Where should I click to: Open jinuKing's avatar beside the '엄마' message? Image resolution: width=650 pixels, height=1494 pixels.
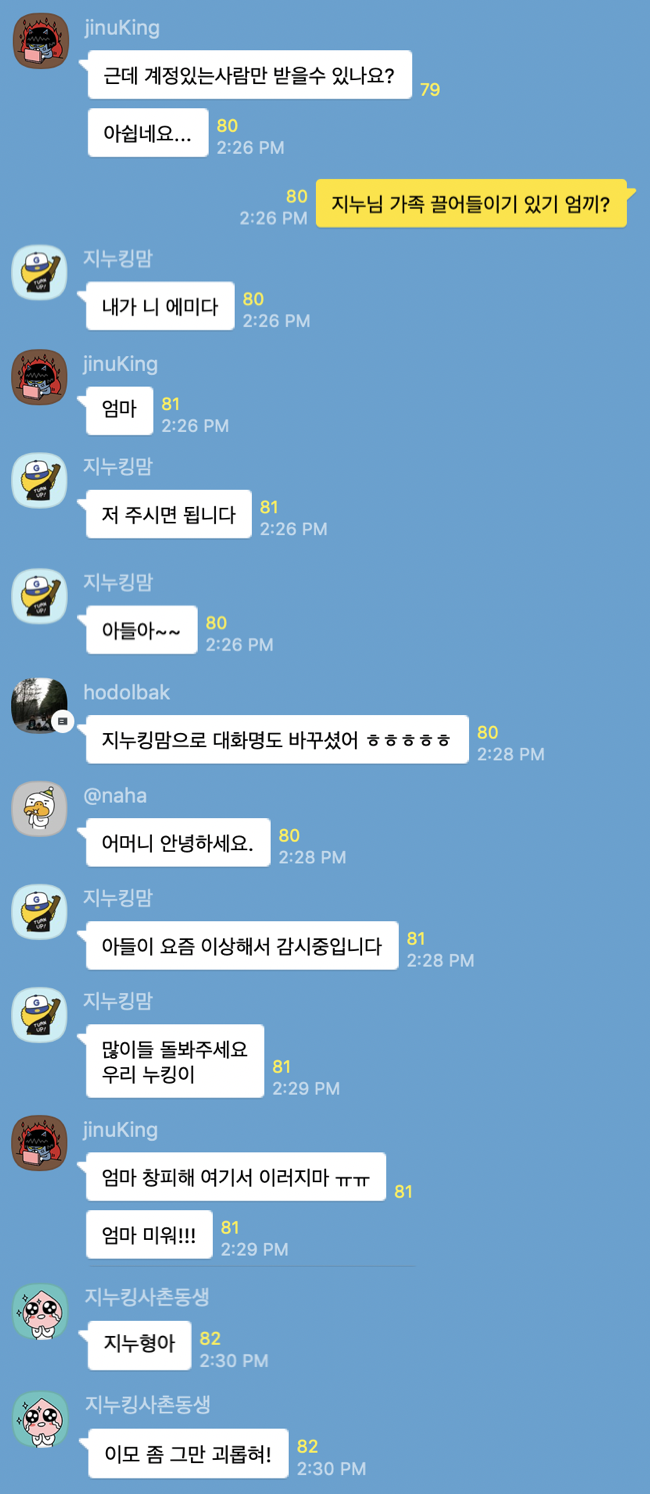click(39, 377)
